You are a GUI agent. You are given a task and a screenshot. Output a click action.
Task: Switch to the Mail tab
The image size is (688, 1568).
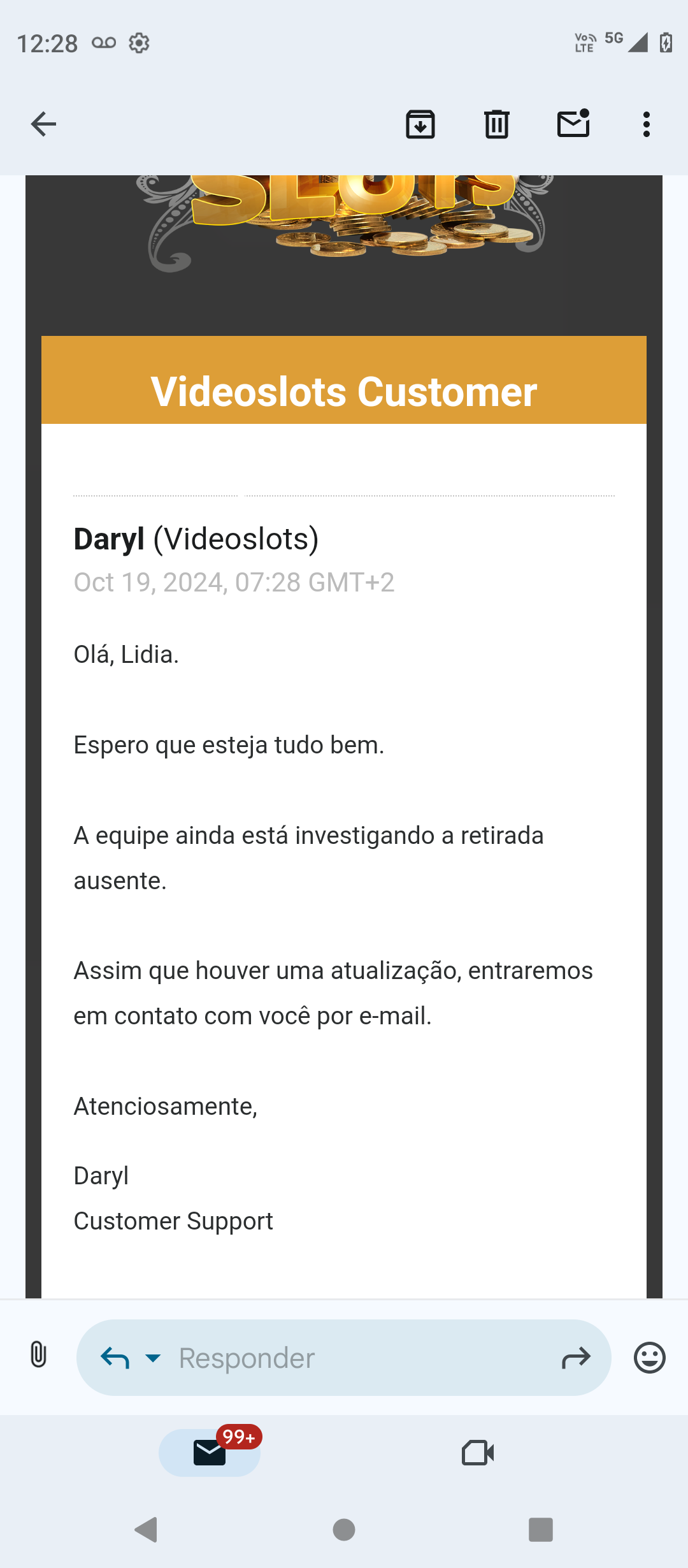pyautogui.click(x=210, y=1453)
